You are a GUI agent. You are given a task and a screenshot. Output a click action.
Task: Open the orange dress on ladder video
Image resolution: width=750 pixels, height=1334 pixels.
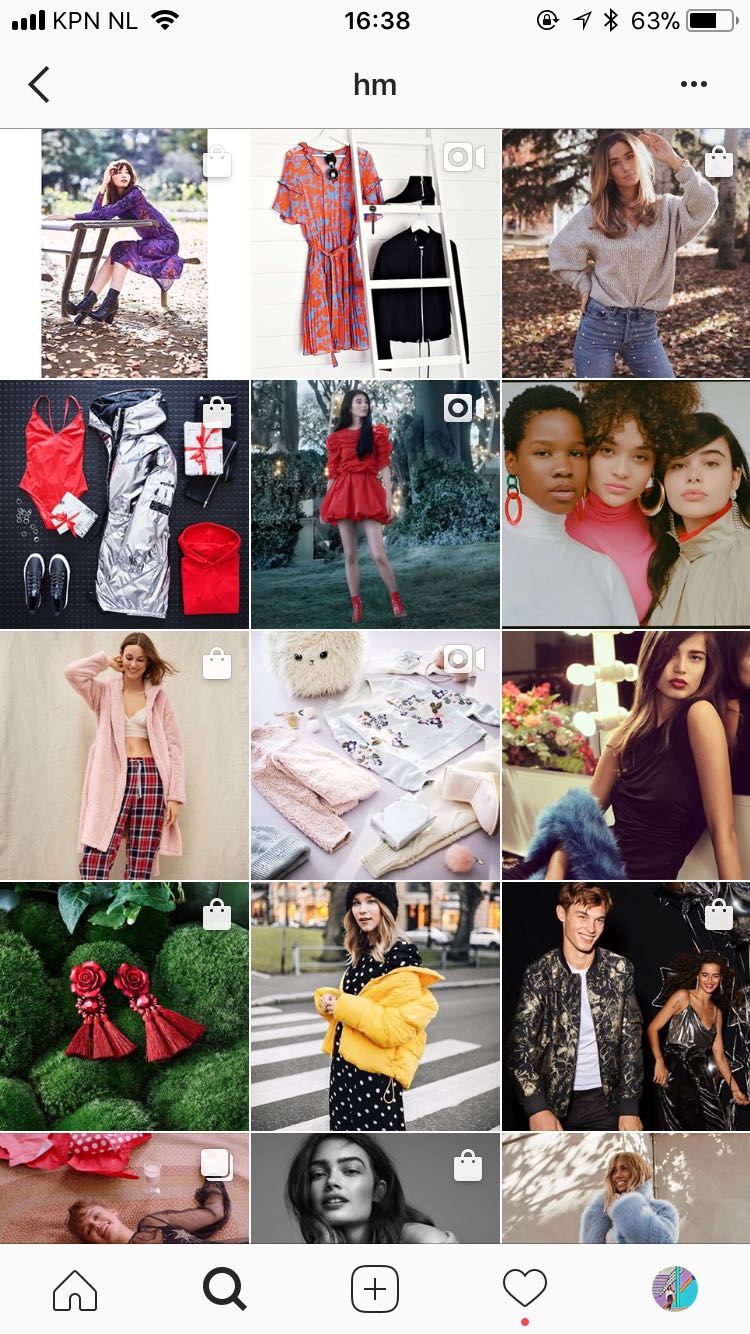coord(375,253)
